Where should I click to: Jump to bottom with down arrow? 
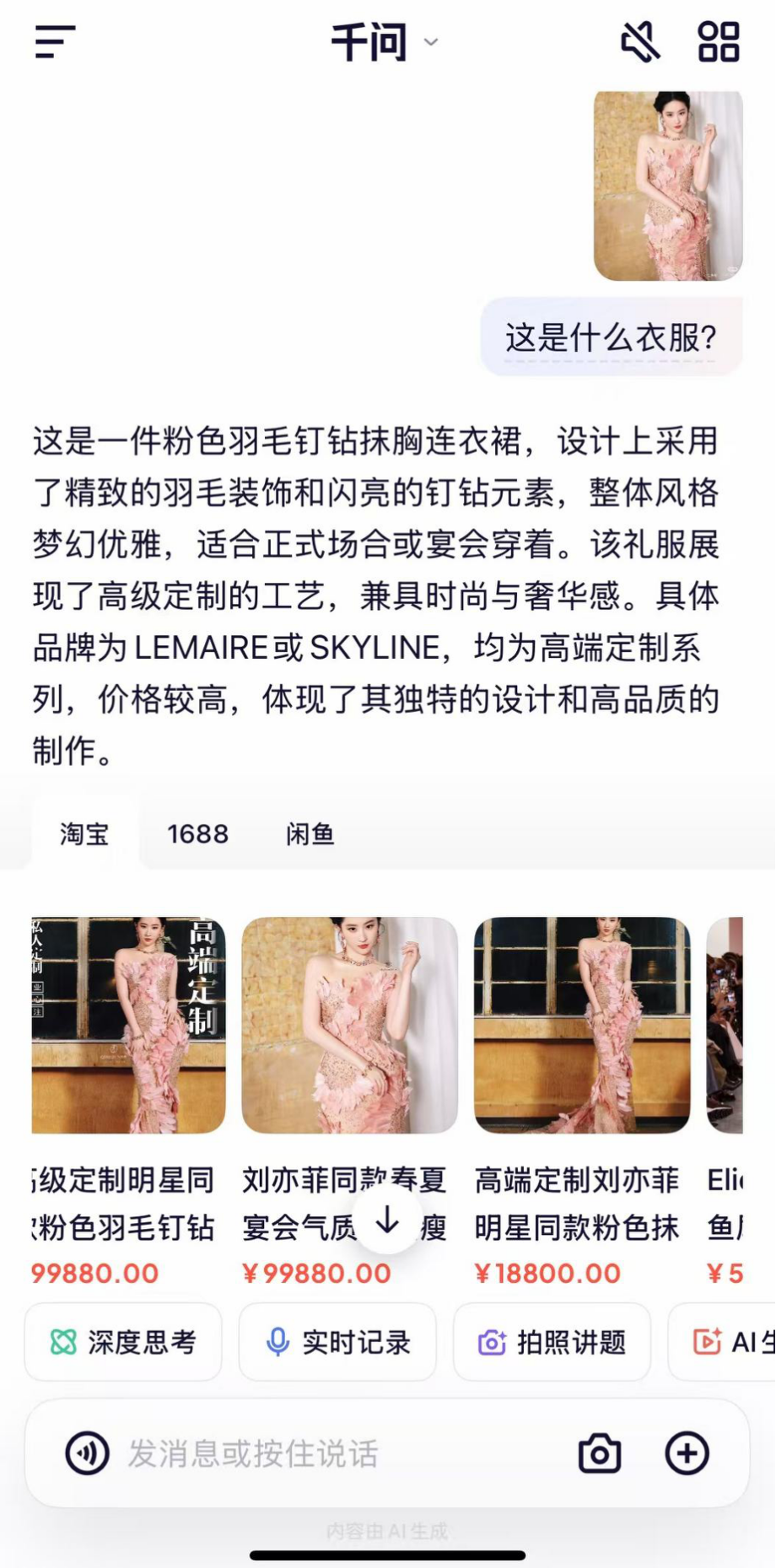pos(387,1220)
